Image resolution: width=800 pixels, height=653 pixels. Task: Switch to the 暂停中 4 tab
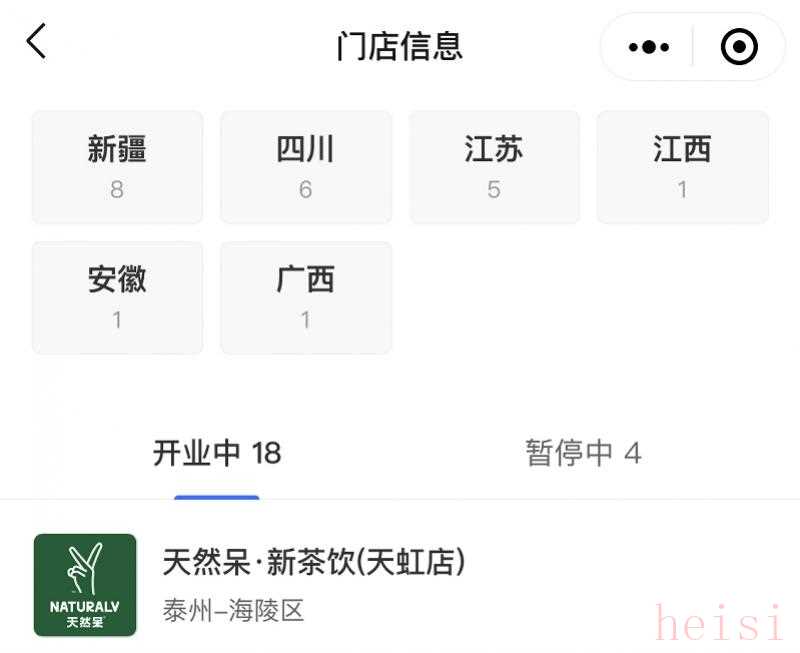583,454
